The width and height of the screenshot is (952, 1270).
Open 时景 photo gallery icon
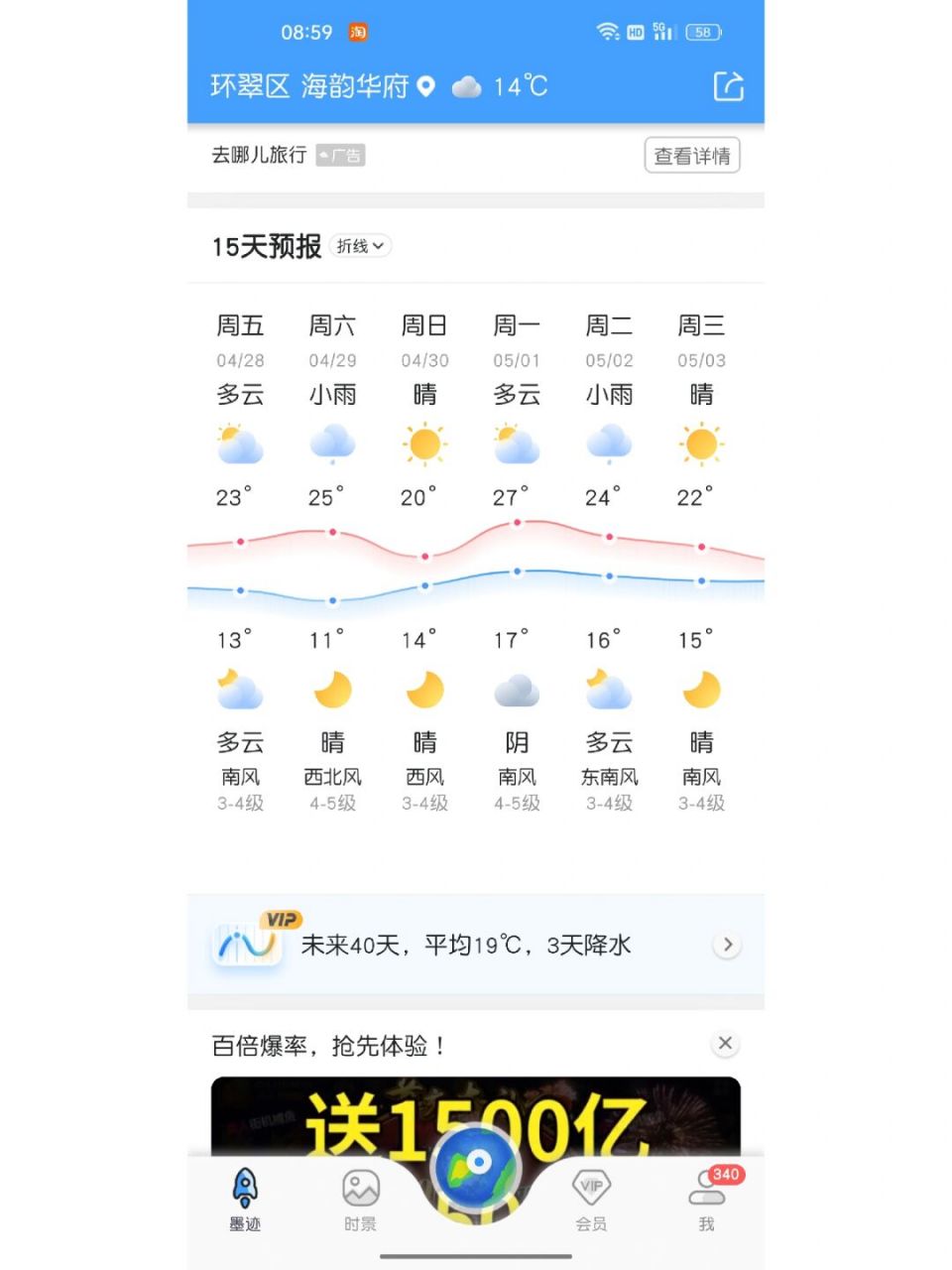(x=359, y=1186)
